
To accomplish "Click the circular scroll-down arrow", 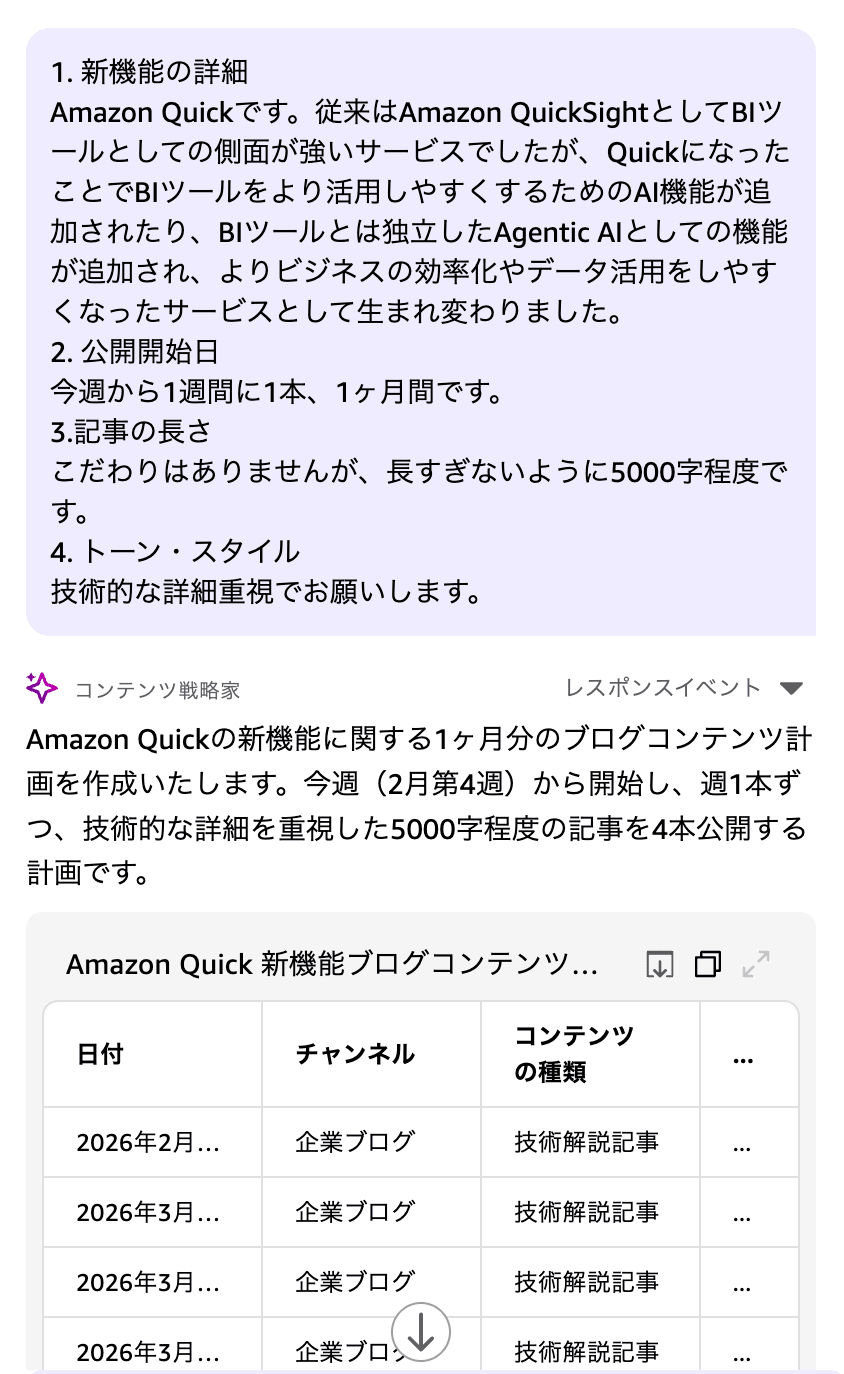I will coord(421,1331).
